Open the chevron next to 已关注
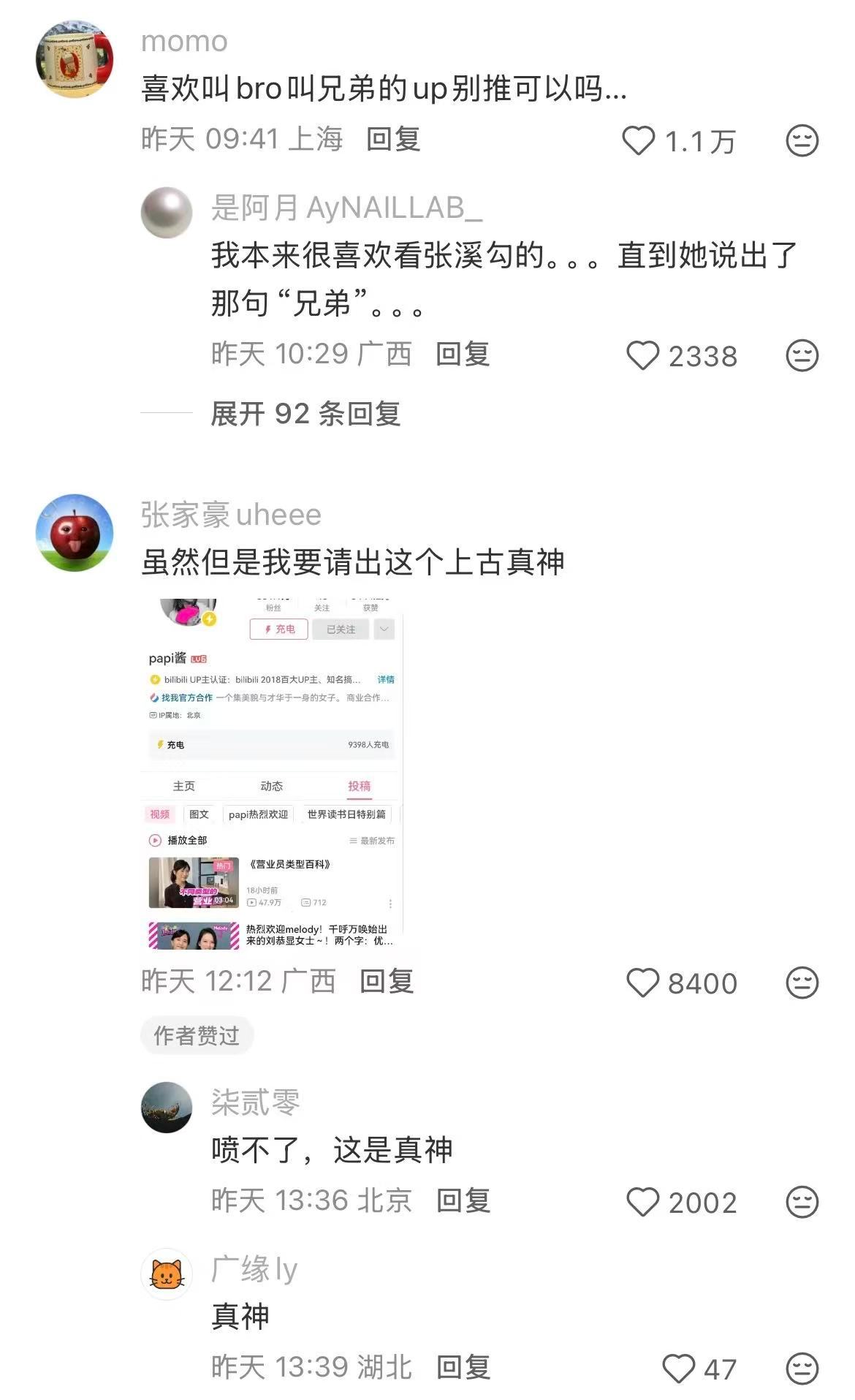 click(384, 629)
